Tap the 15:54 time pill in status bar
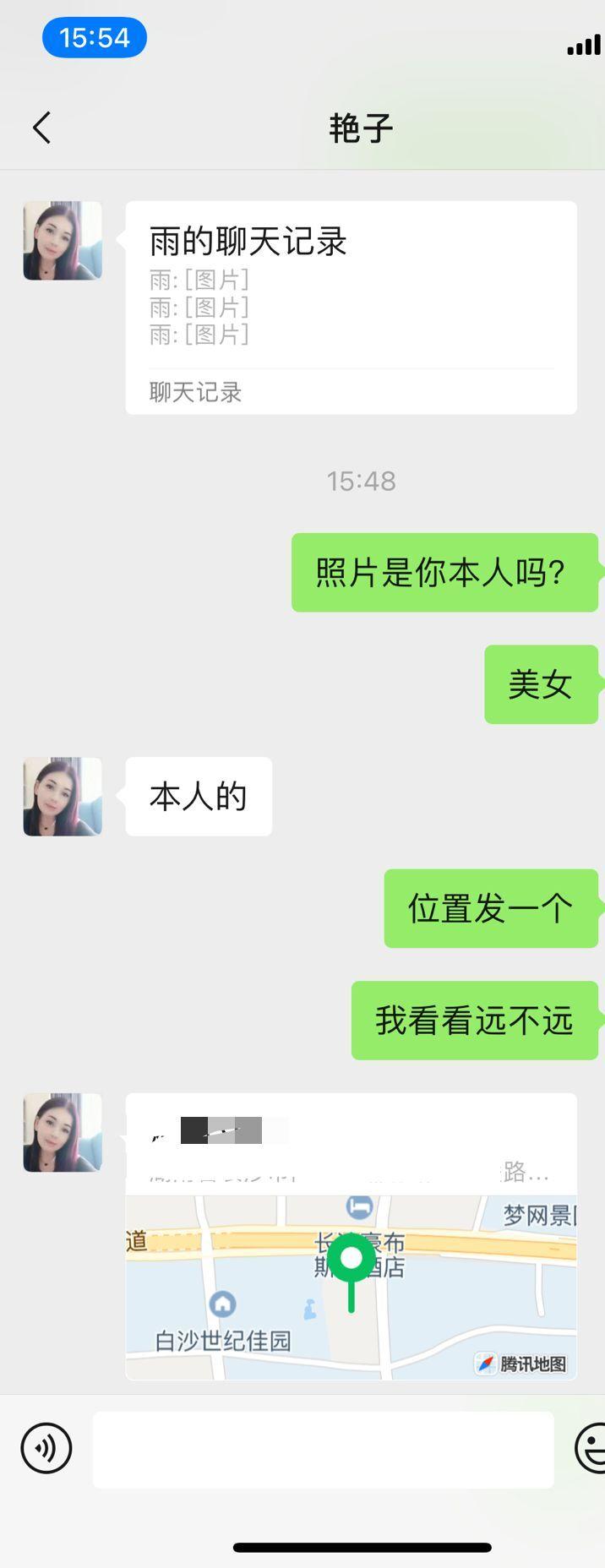The image size is (605, 1568). [95, 38]
